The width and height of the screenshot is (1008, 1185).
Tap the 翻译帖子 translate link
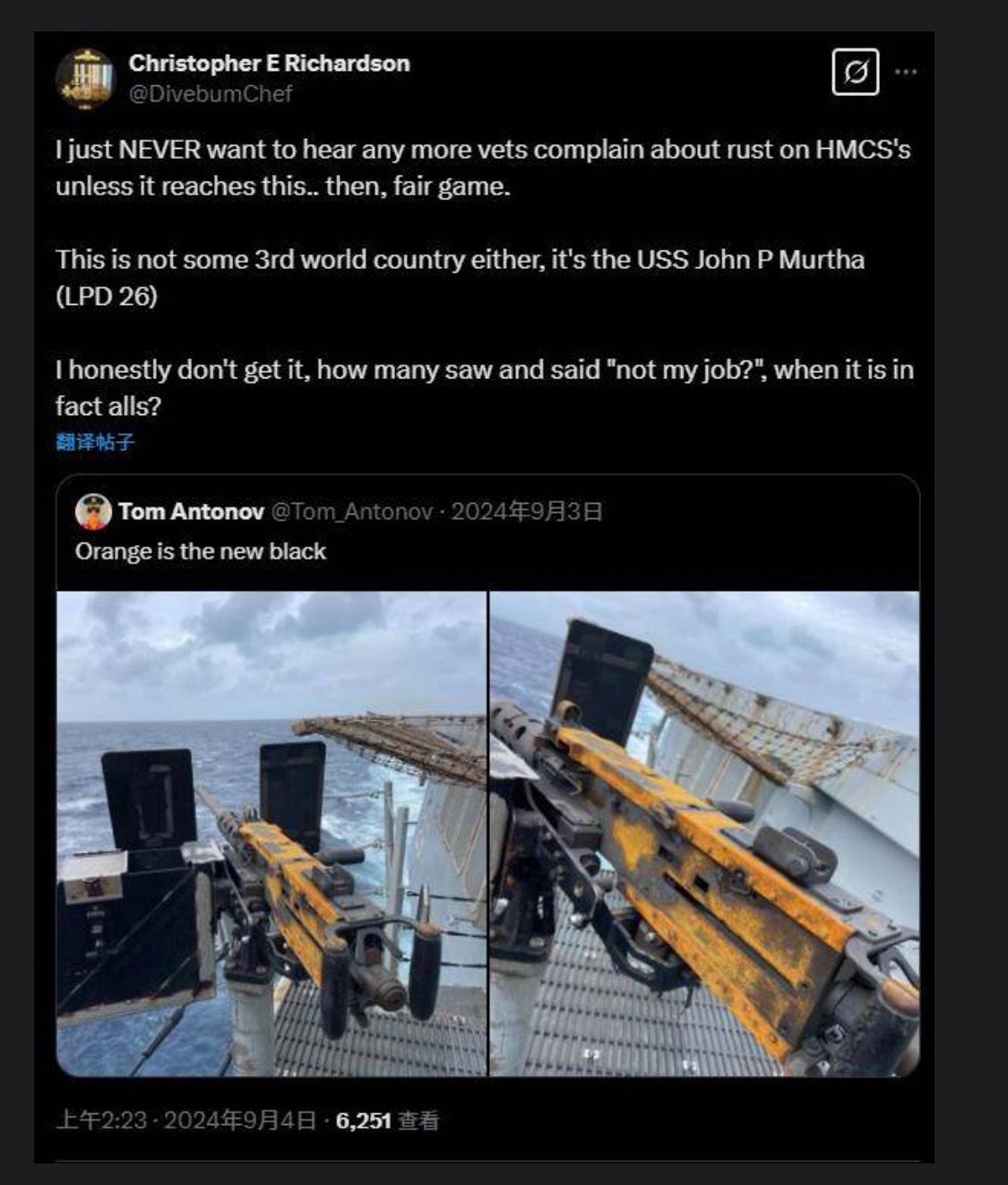(x=95, y=442)
